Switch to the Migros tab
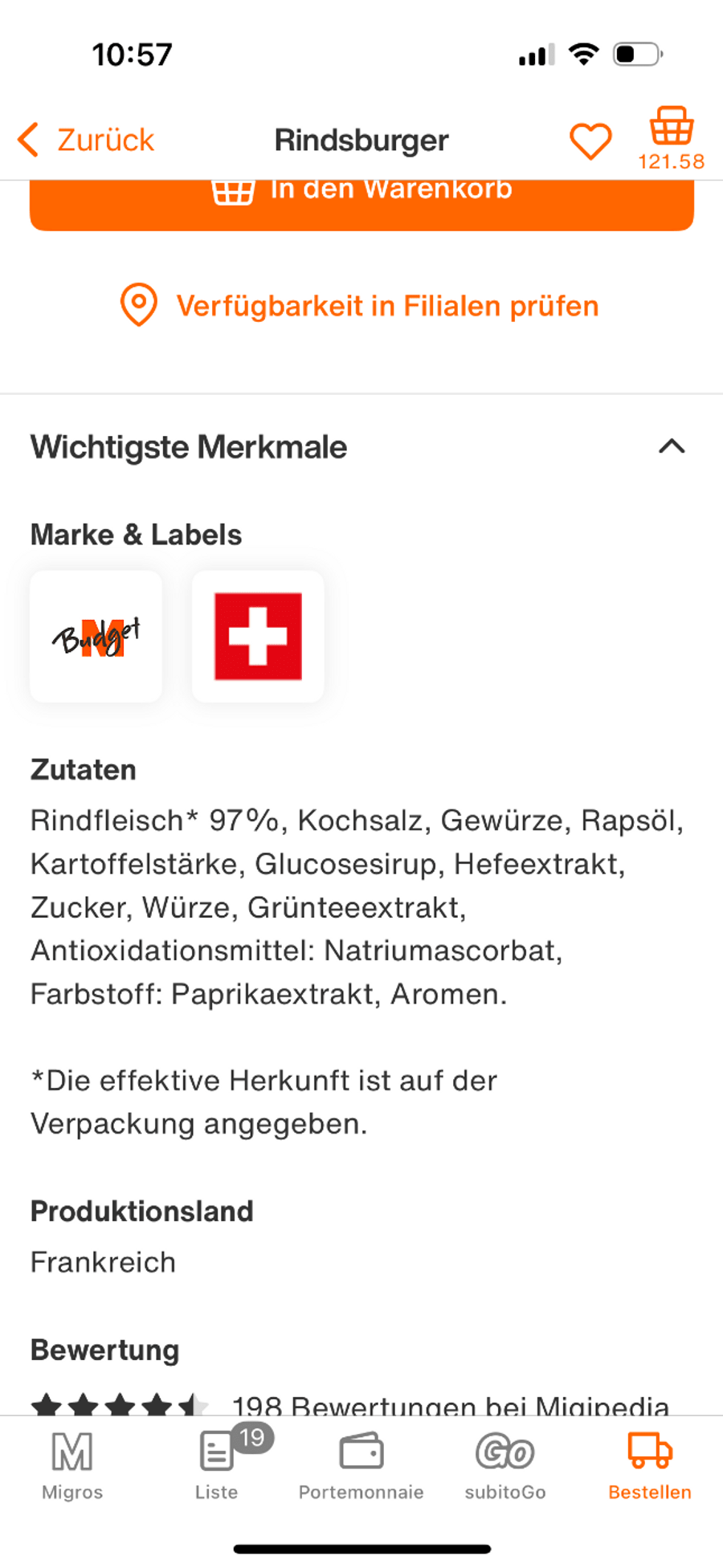The image size is (723, 1568). (72, 1466)
